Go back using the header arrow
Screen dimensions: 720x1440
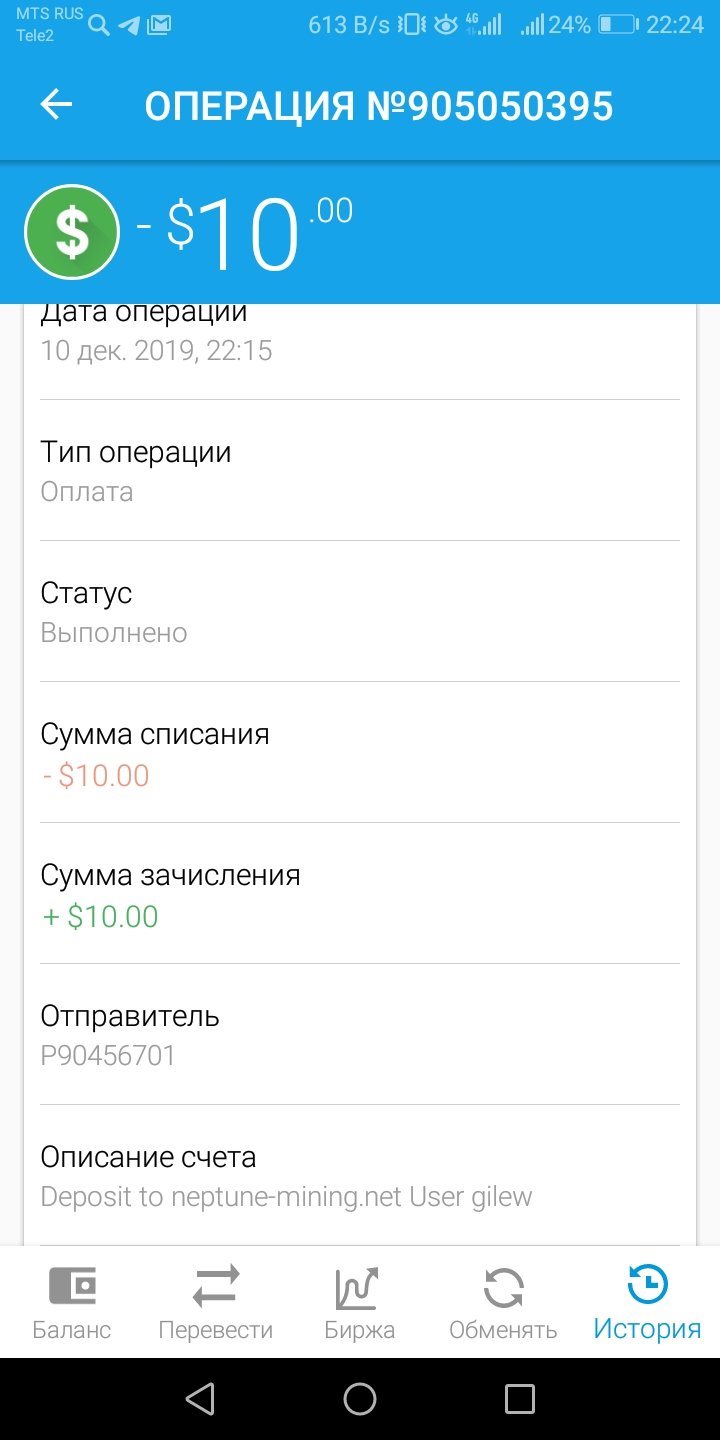(56, 105)
